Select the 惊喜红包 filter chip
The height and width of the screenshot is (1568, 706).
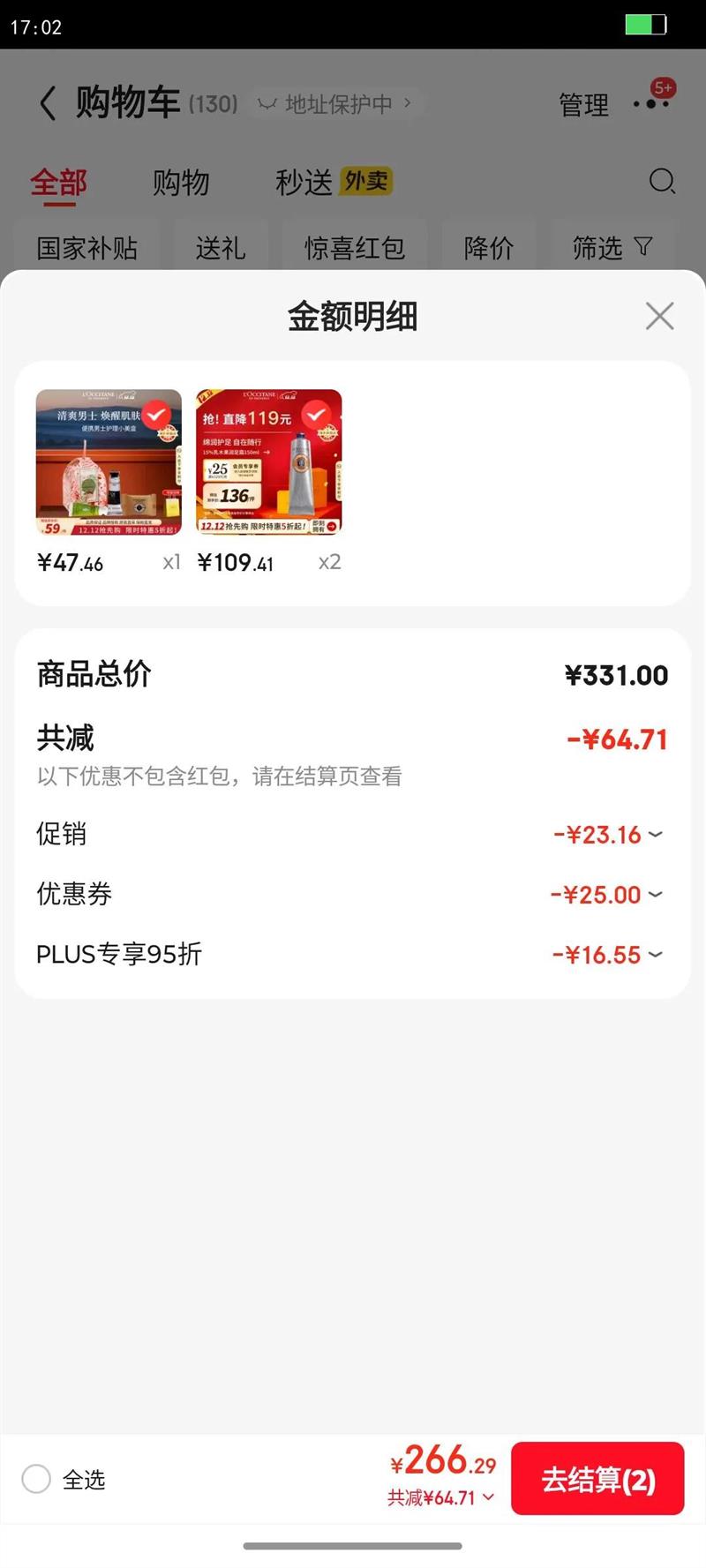click(x=355, y=248)
